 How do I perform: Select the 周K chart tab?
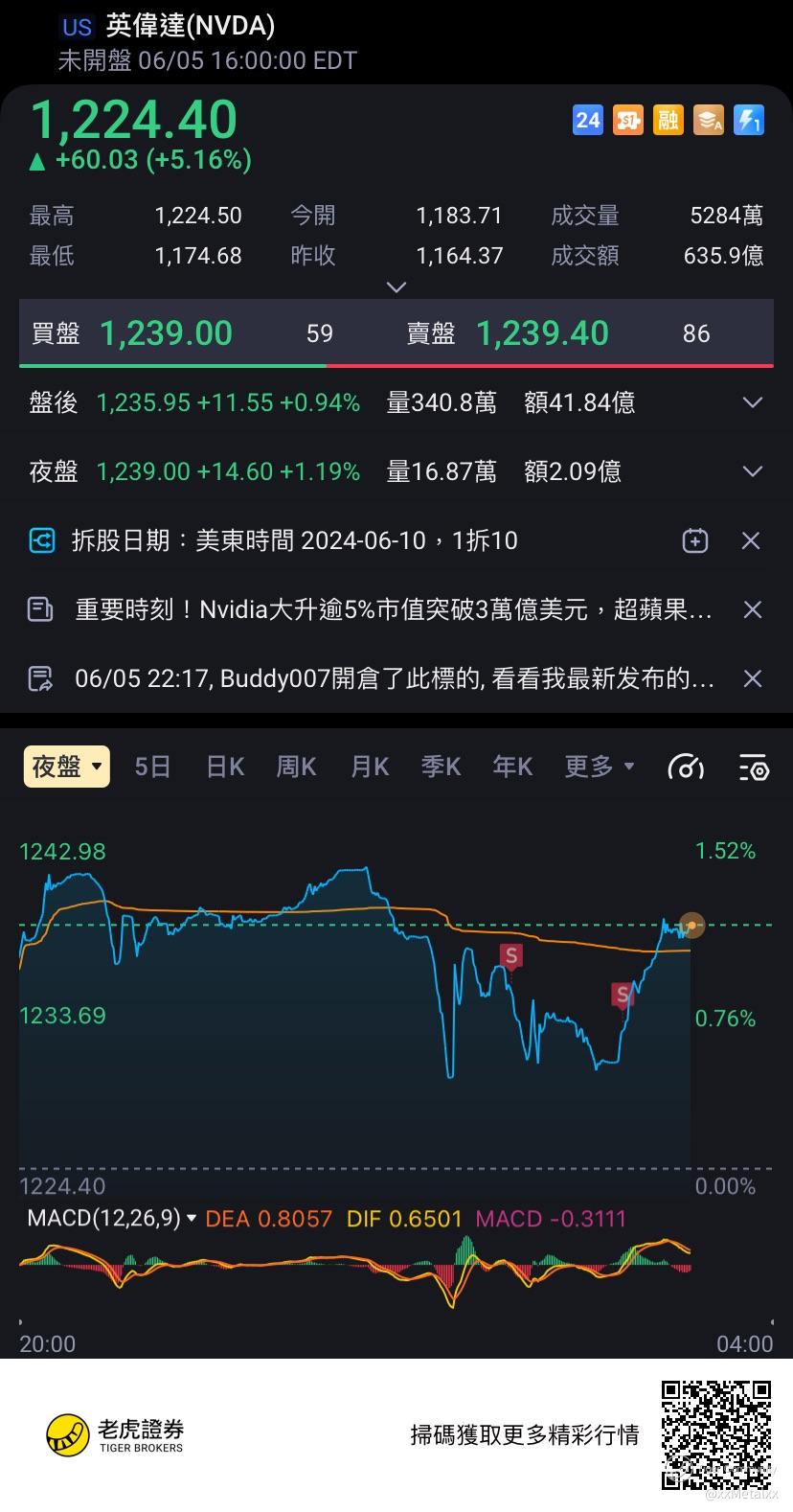point(296,767)
